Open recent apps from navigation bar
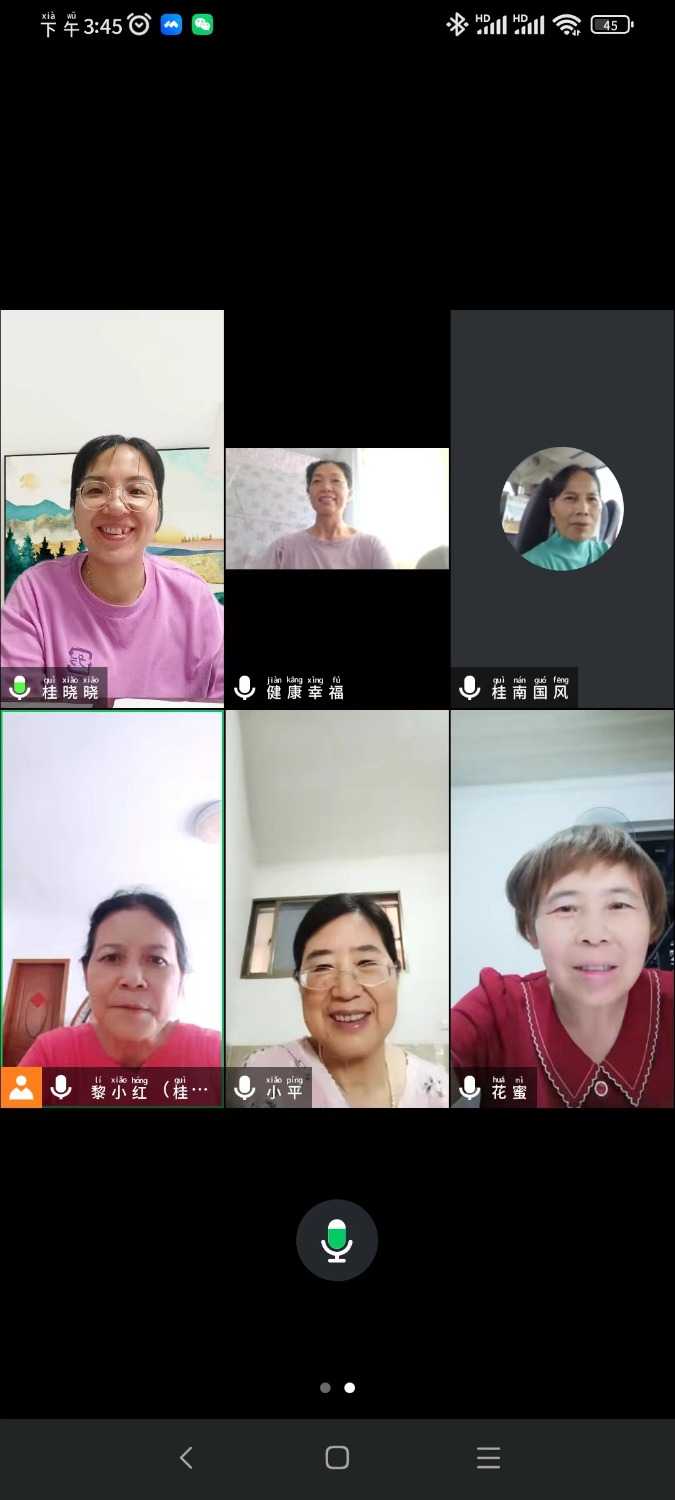Viewport: 675px width, 1500px height. (488, 1458)
